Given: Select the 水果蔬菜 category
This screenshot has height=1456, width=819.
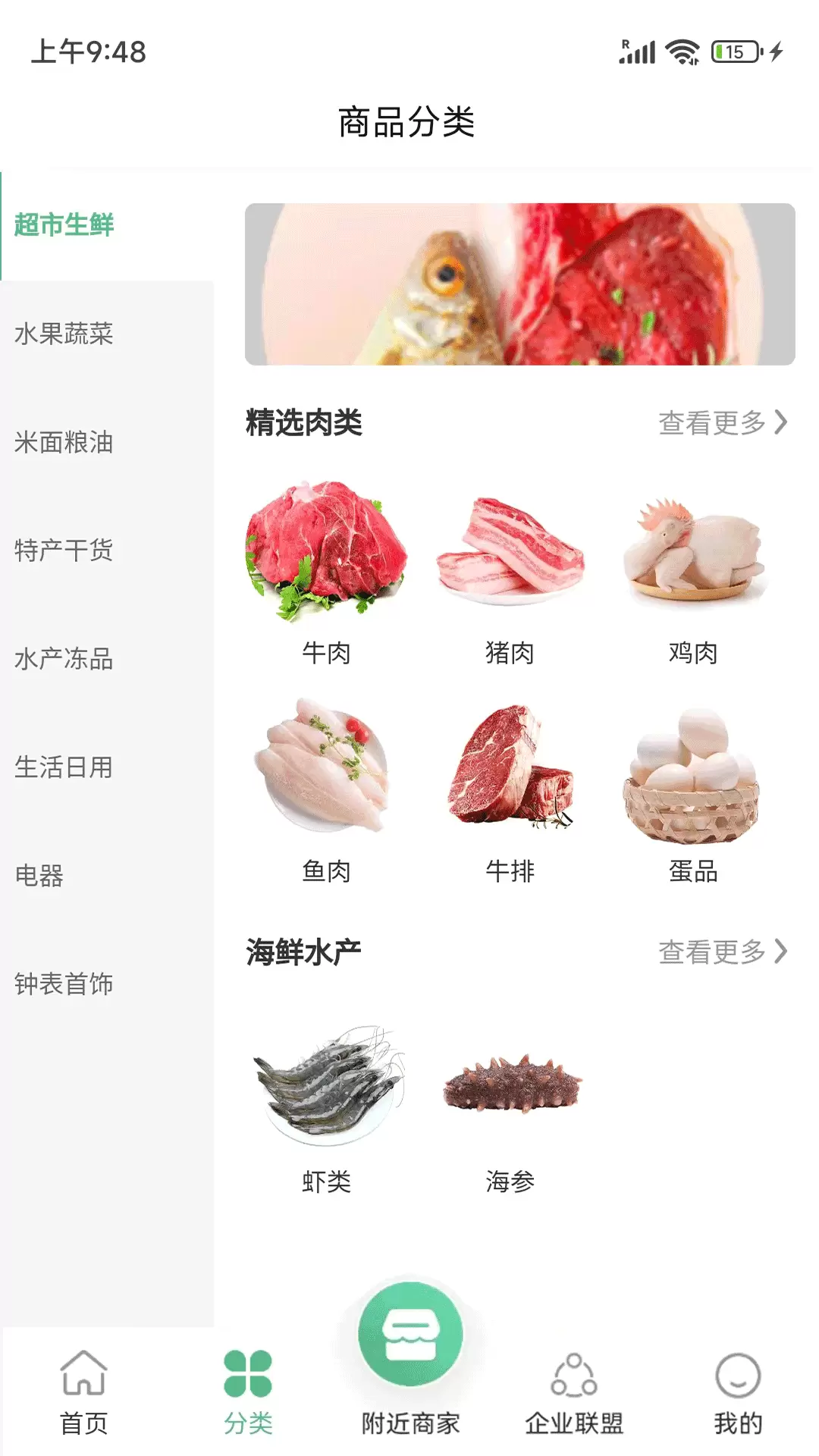Looking at the screenshot, I should (x=107, y=334).
